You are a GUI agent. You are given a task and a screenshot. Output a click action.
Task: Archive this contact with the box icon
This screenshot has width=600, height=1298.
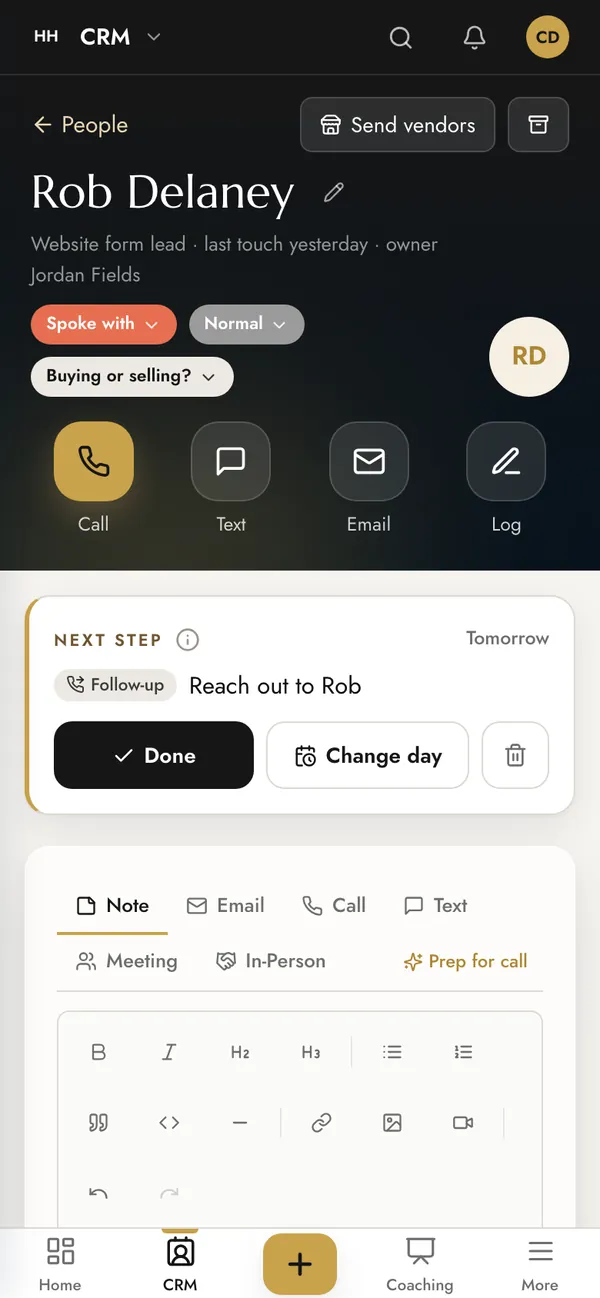[x=538, y=125]
